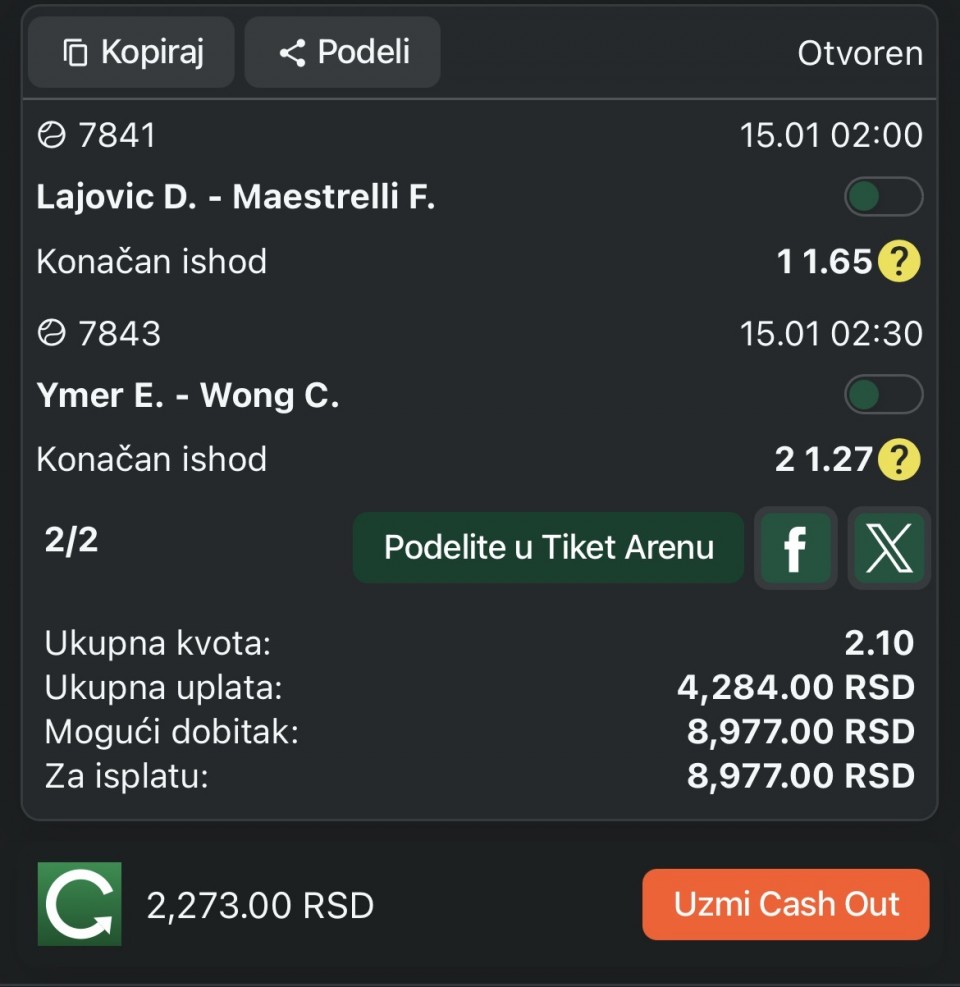Share ticket via Podeli button
This screenshot has height=987, width=960.
click(342, 52)
